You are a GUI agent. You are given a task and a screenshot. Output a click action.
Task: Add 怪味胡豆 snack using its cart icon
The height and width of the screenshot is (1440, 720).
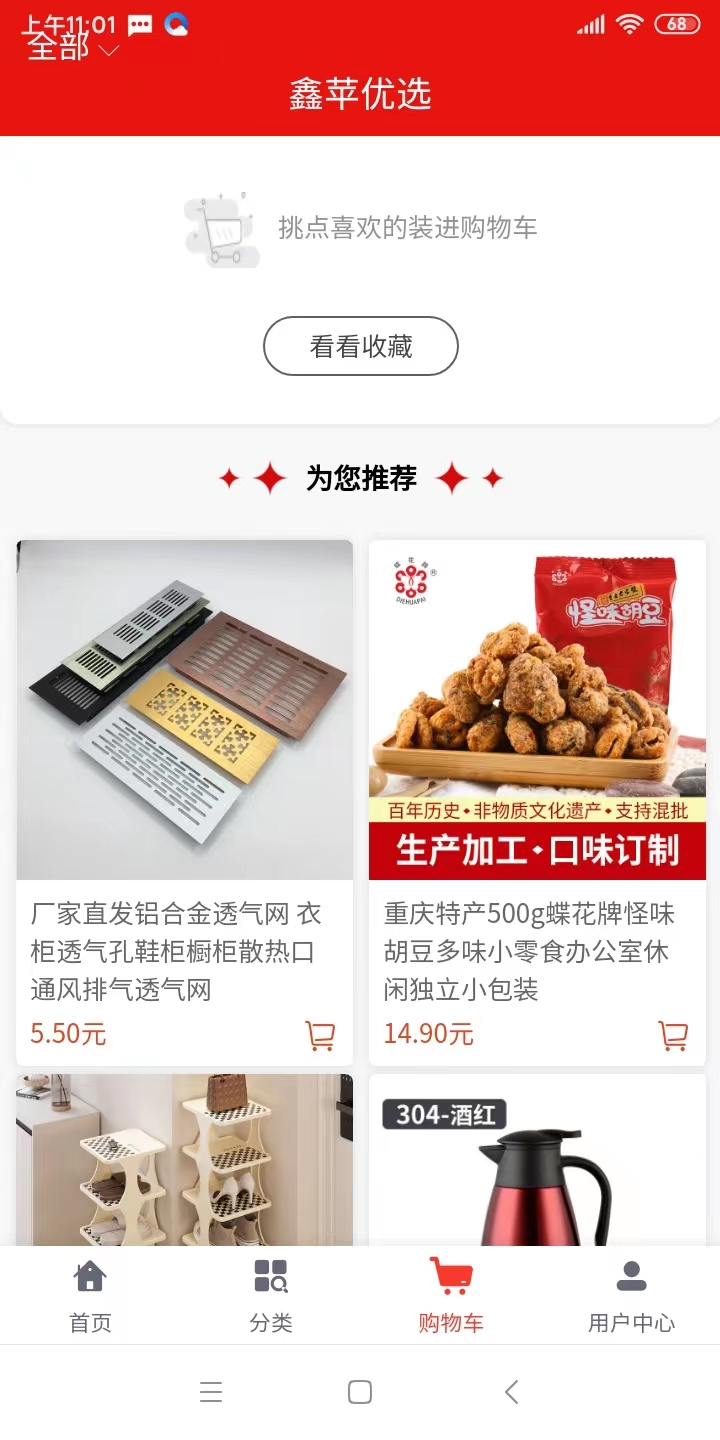(x=674, y=1036)
